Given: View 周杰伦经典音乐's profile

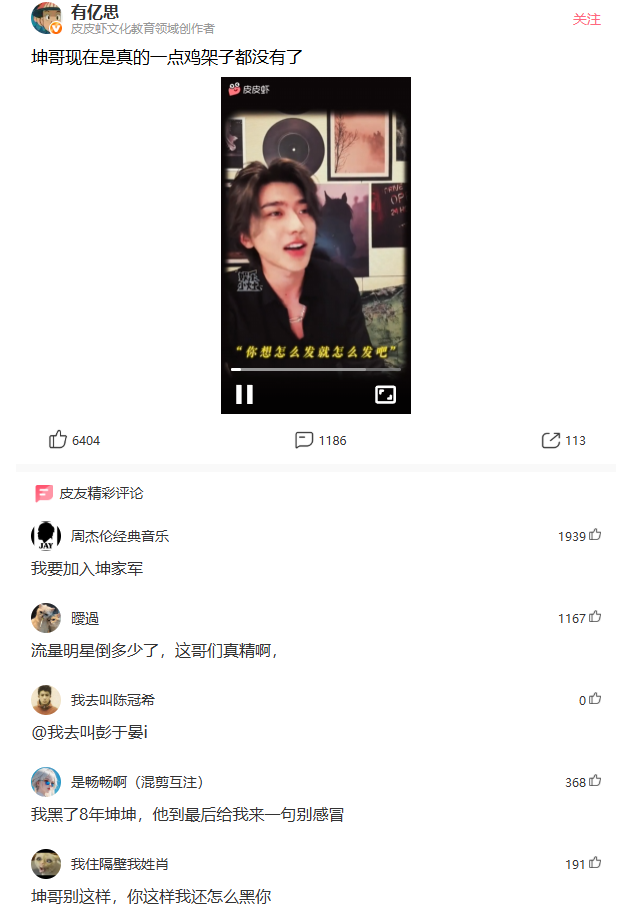Looking at the screenshot, I should 46,536.
